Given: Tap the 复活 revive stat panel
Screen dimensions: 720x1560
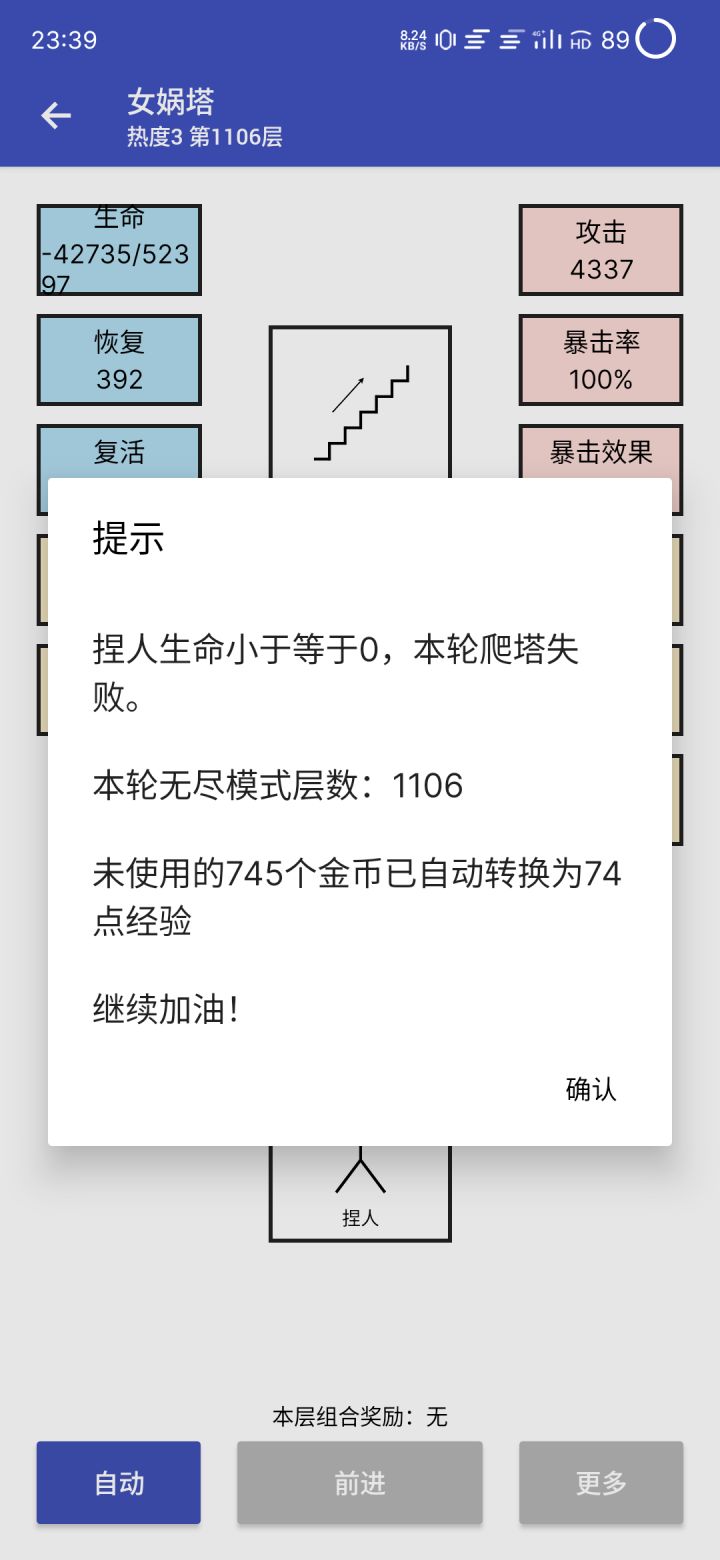Looking at the screenshot, I should pyautogui.click(x=118, y=455).
